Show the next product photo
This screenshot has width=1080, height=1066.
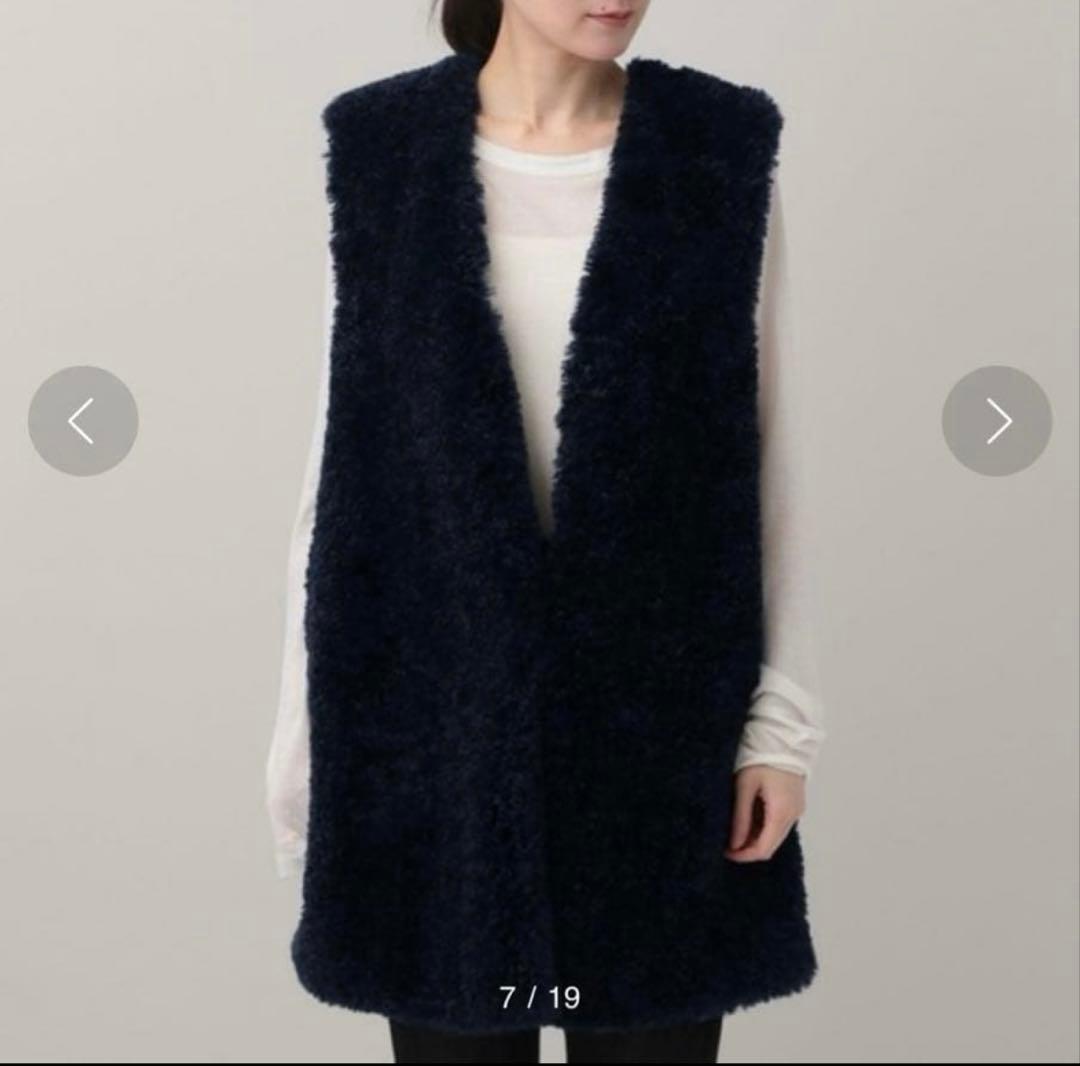(996, 421)
